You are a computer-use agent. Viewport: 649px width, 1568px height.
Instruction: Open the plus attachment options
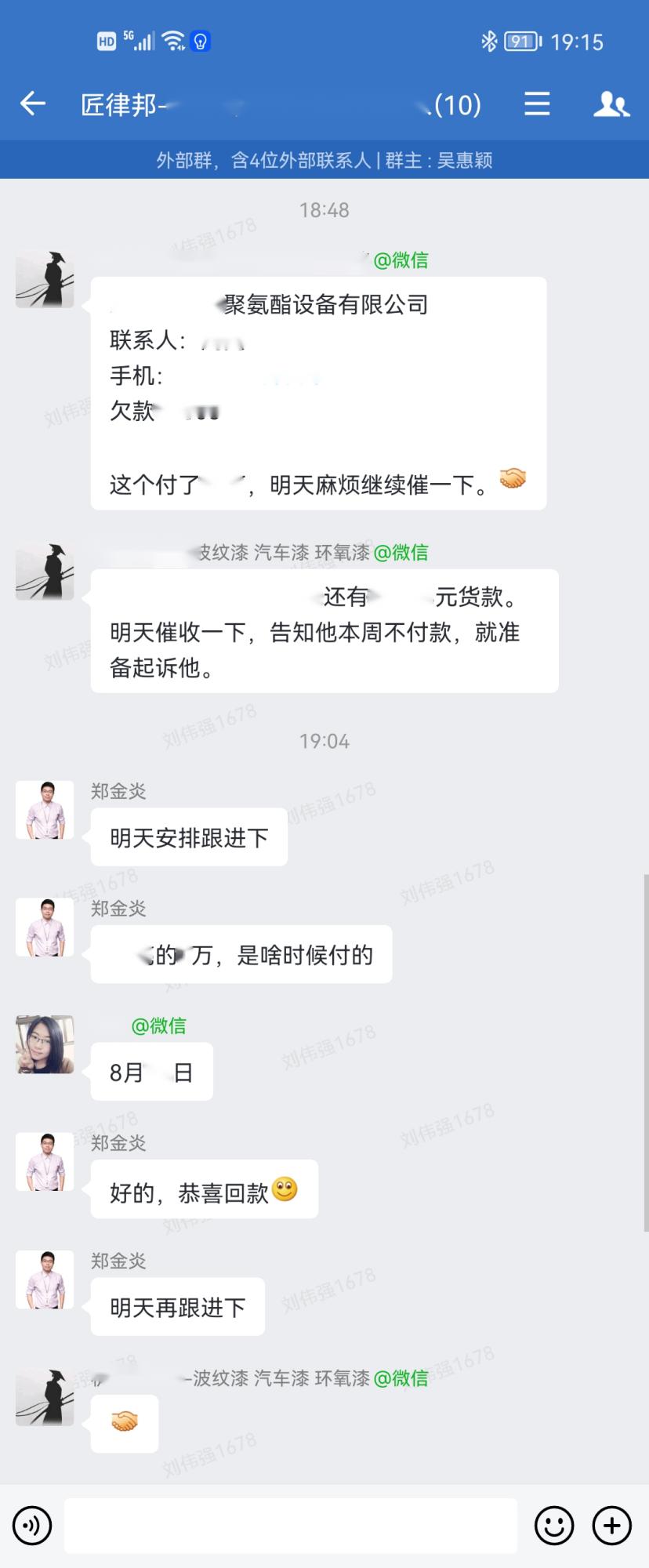[612, 1526]
